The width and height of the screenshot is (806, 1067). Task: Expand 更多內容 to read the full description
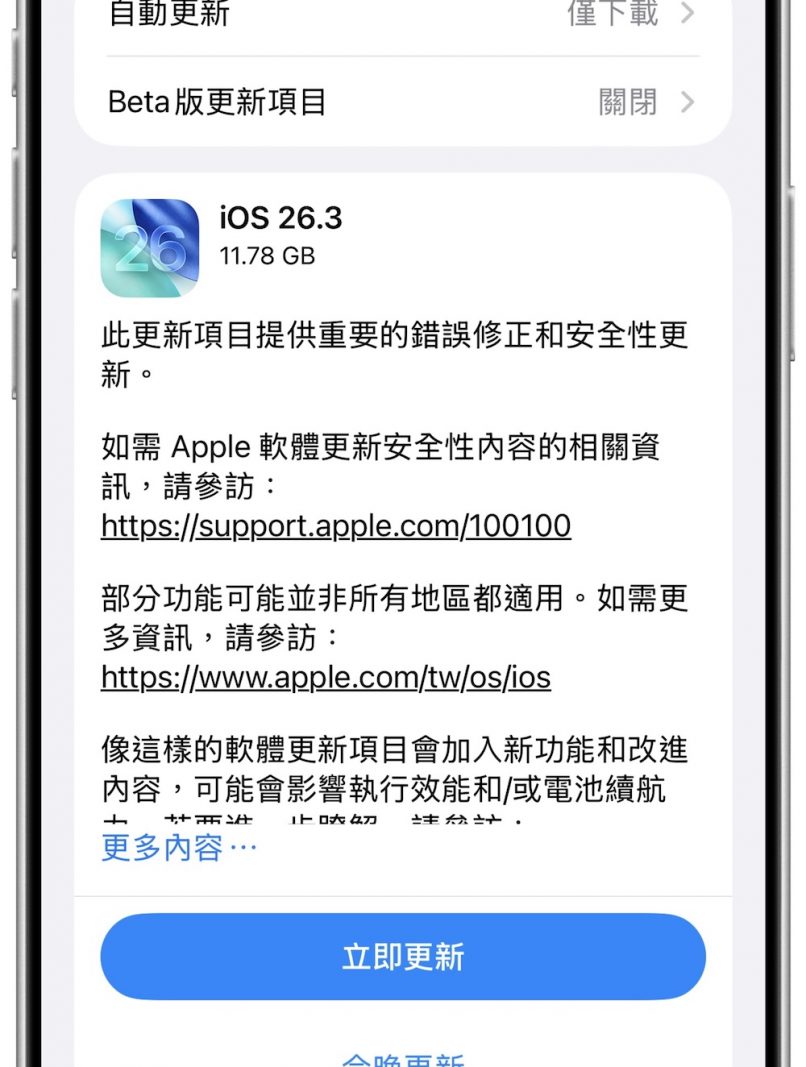179,849
